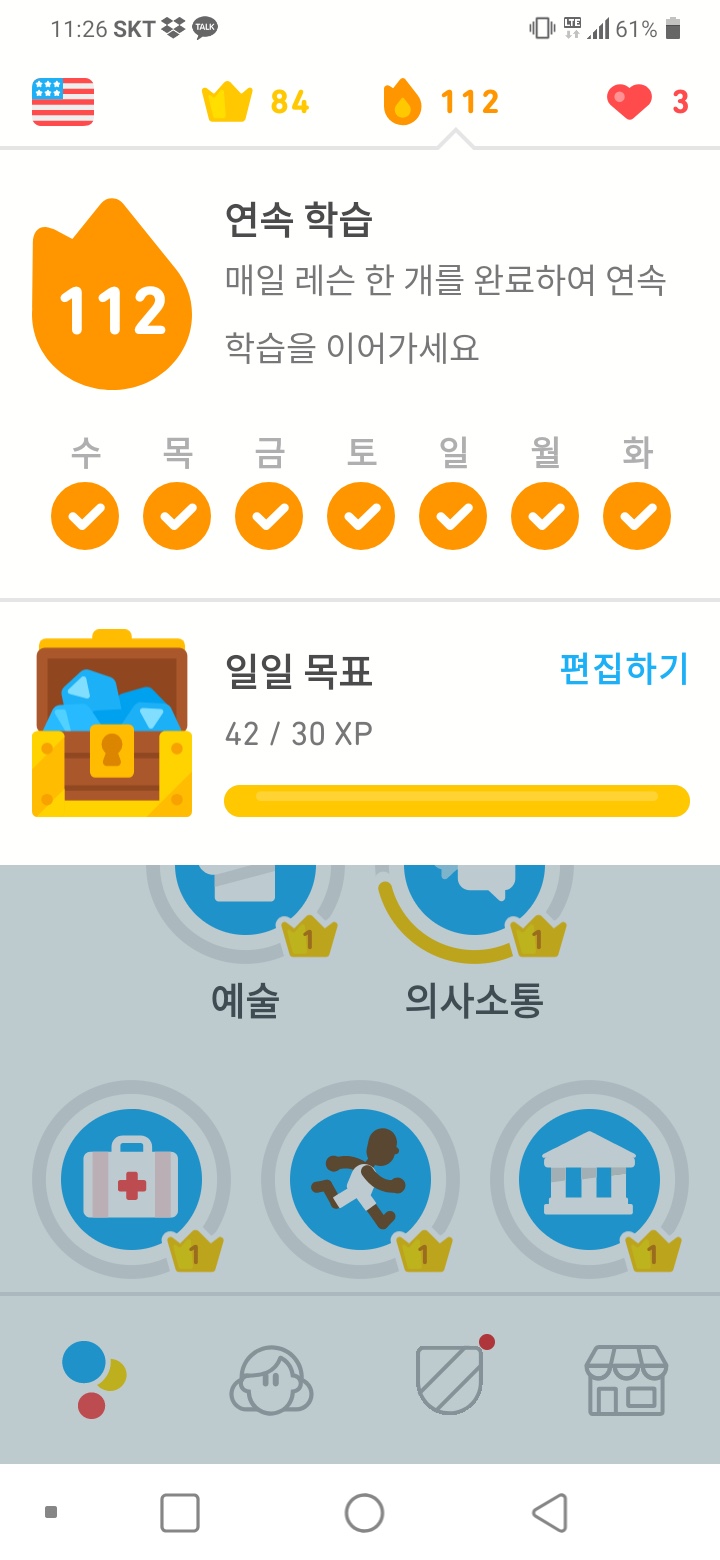Open the bank building skill

pos(589,1179)
